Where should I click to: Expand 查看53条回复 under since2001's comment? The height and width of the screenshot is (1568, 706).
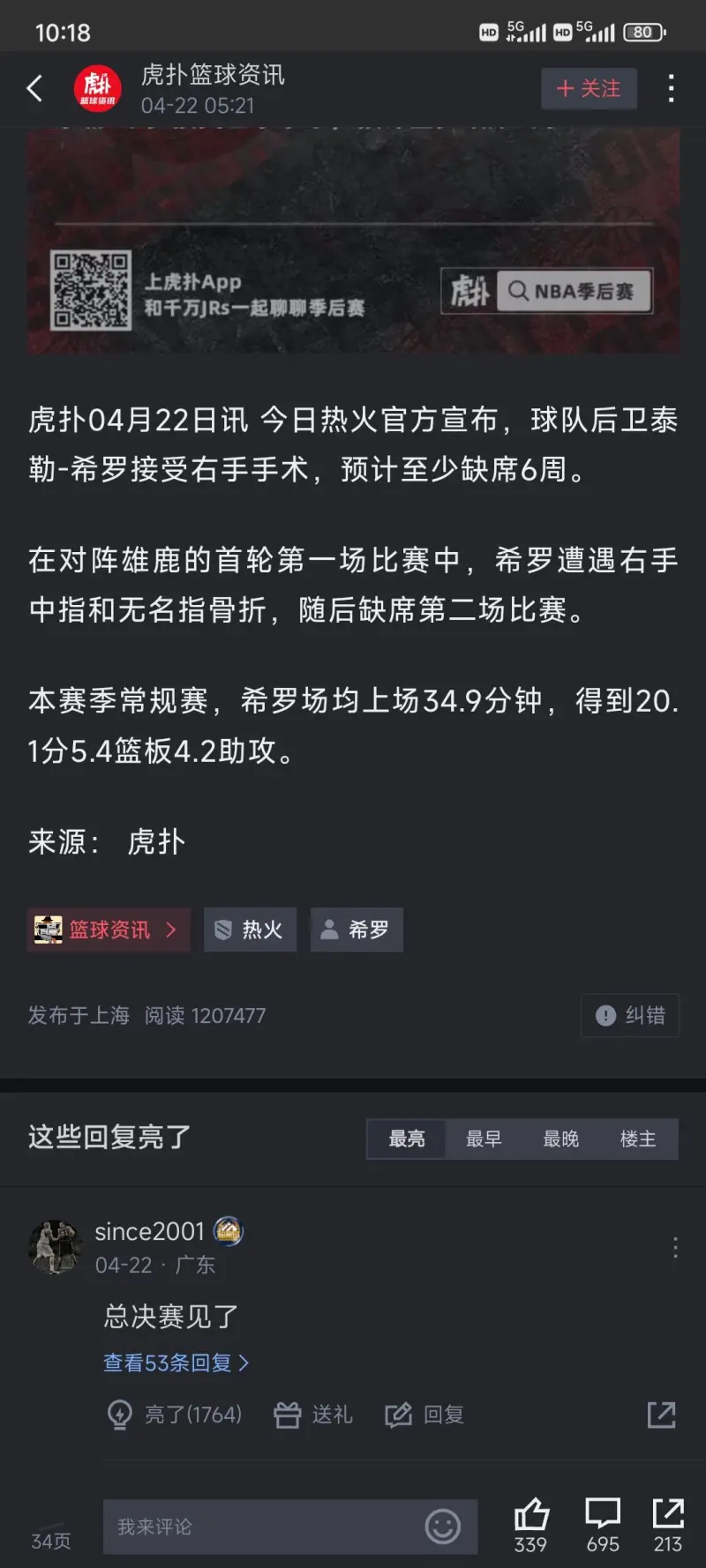[176, 1363]
